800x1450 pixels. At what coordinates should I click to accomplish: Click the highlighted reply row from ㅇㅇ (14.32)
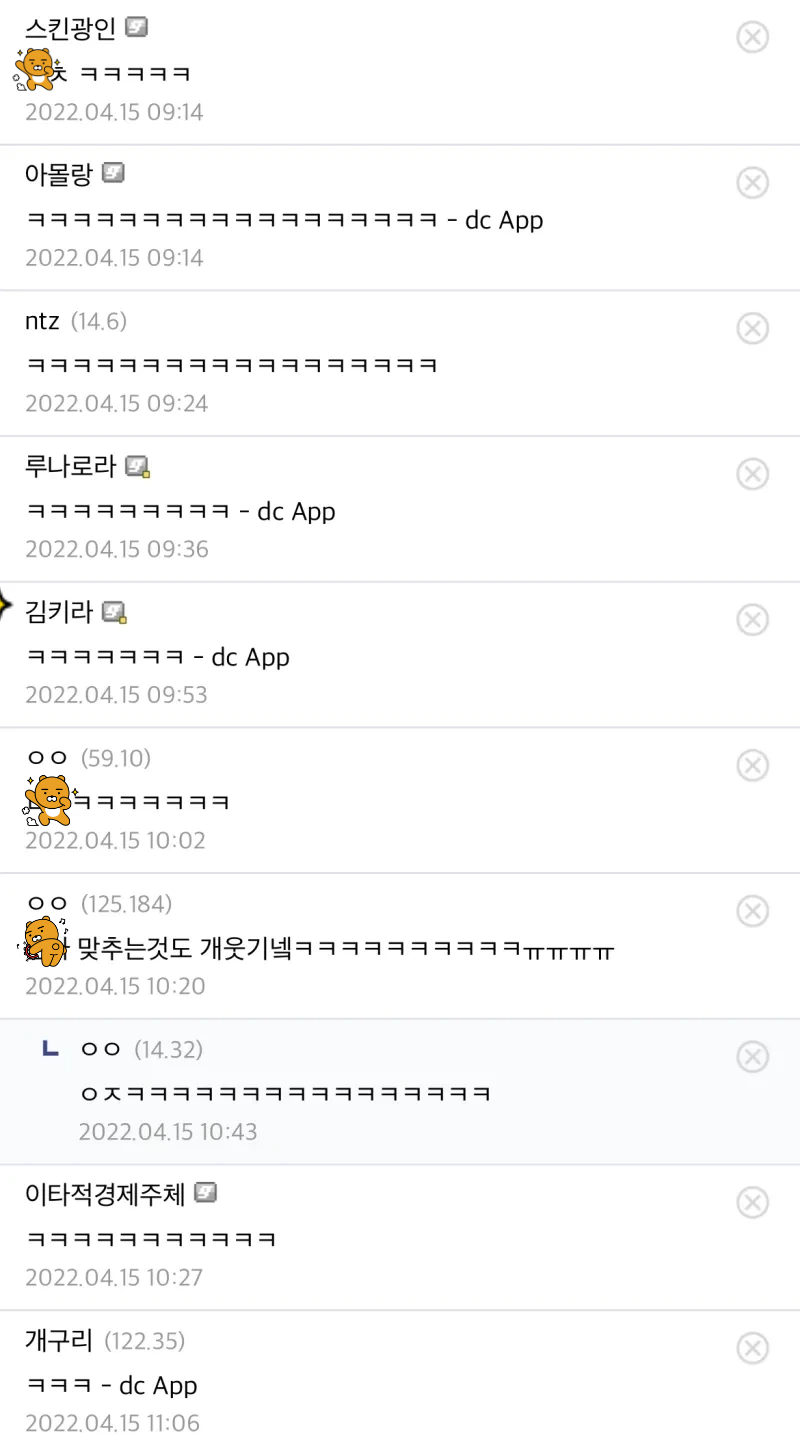tap(400, 1090)
